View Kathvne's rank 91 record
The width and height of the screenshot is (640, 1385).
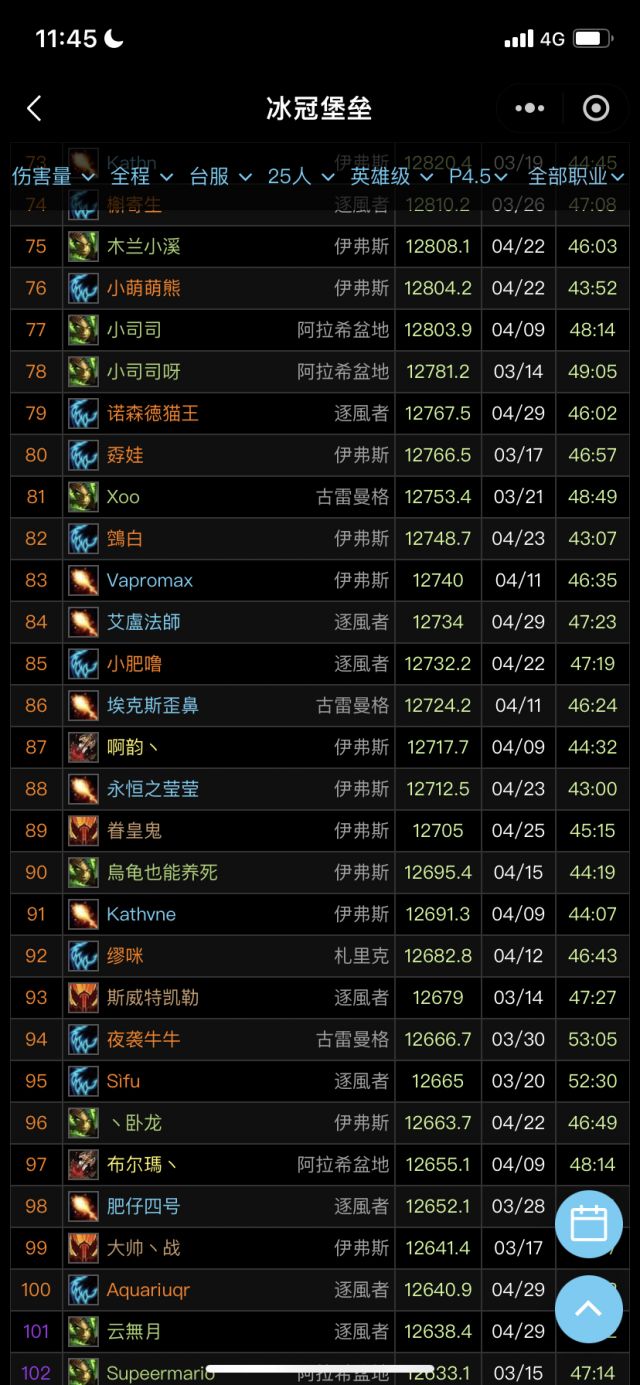[141, 914]
